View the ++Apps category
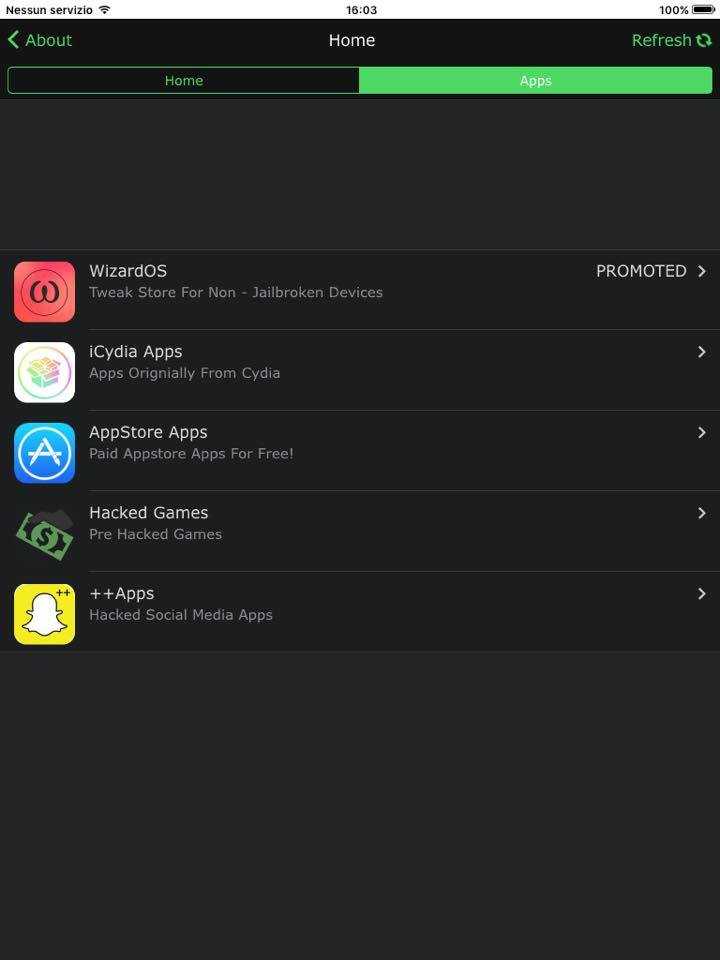The image size is (720, 960). 360,613
